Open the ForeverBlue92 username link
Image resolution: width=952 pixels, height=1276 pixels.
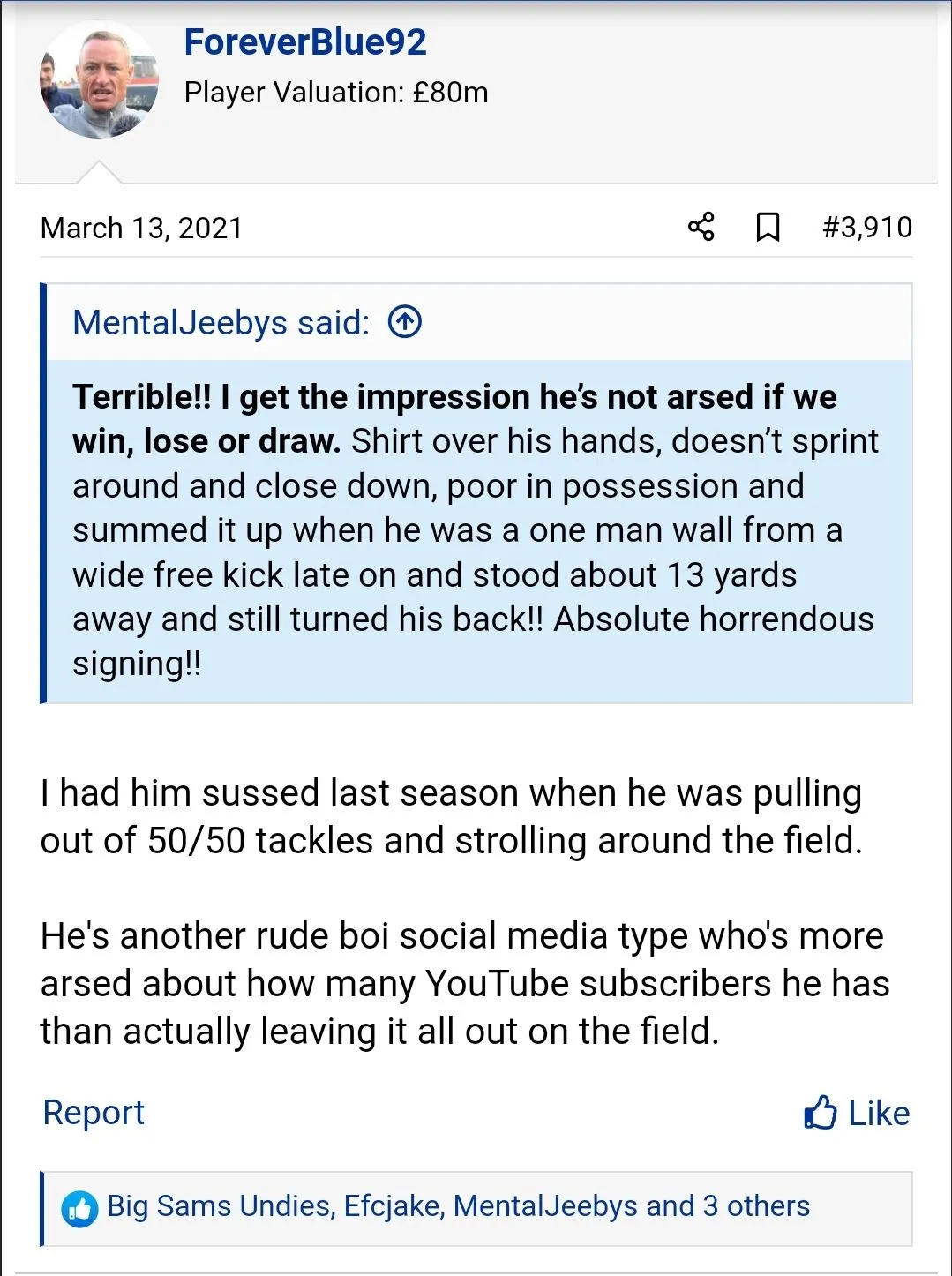[305, 42]
